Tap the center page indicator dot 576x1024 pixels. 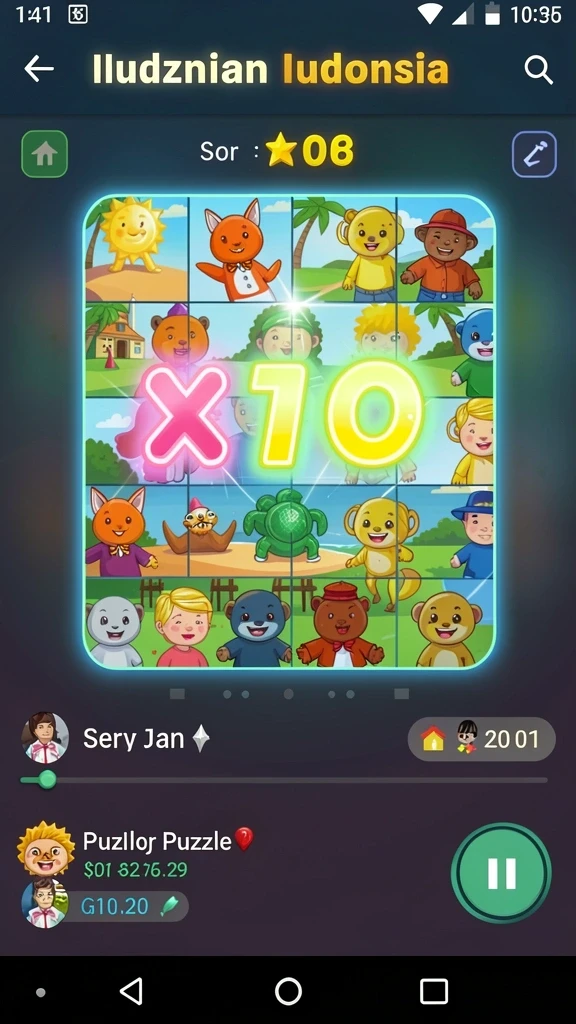[x=288, y=694]
